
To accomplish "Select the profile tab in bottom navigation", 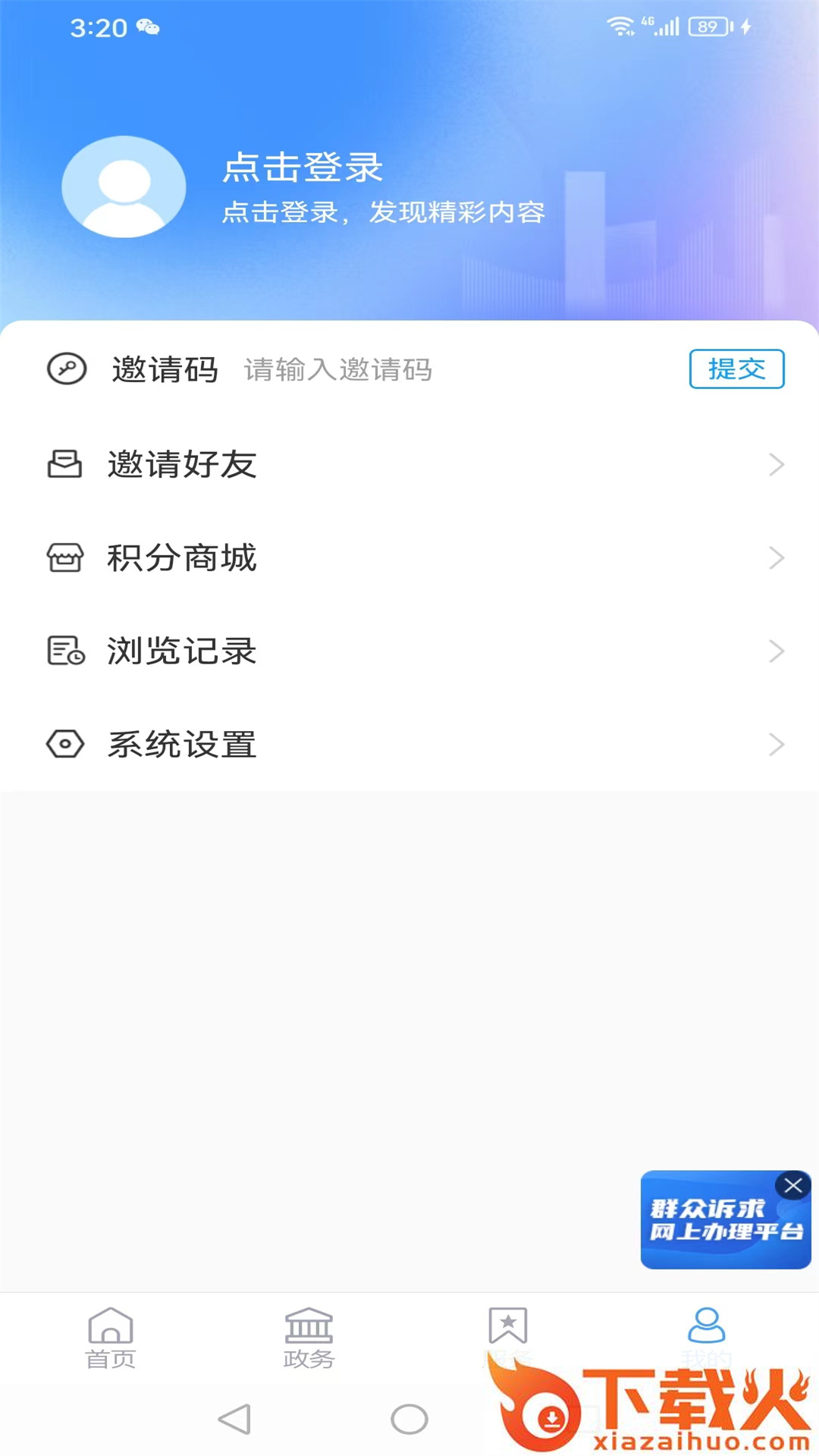I will (706, 1329).
